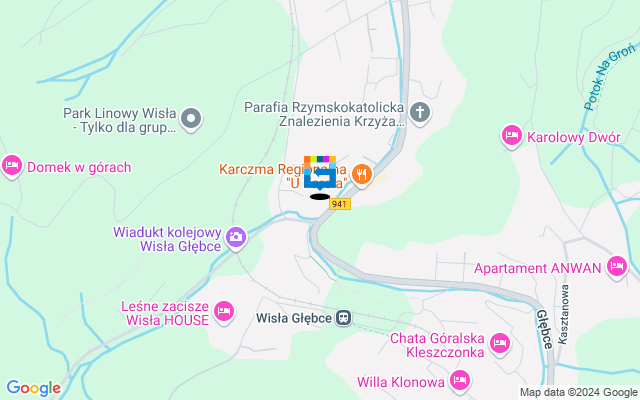The image size is (640, 400).
Task: Open the Google logo link
Action: (x=33, y=388)
